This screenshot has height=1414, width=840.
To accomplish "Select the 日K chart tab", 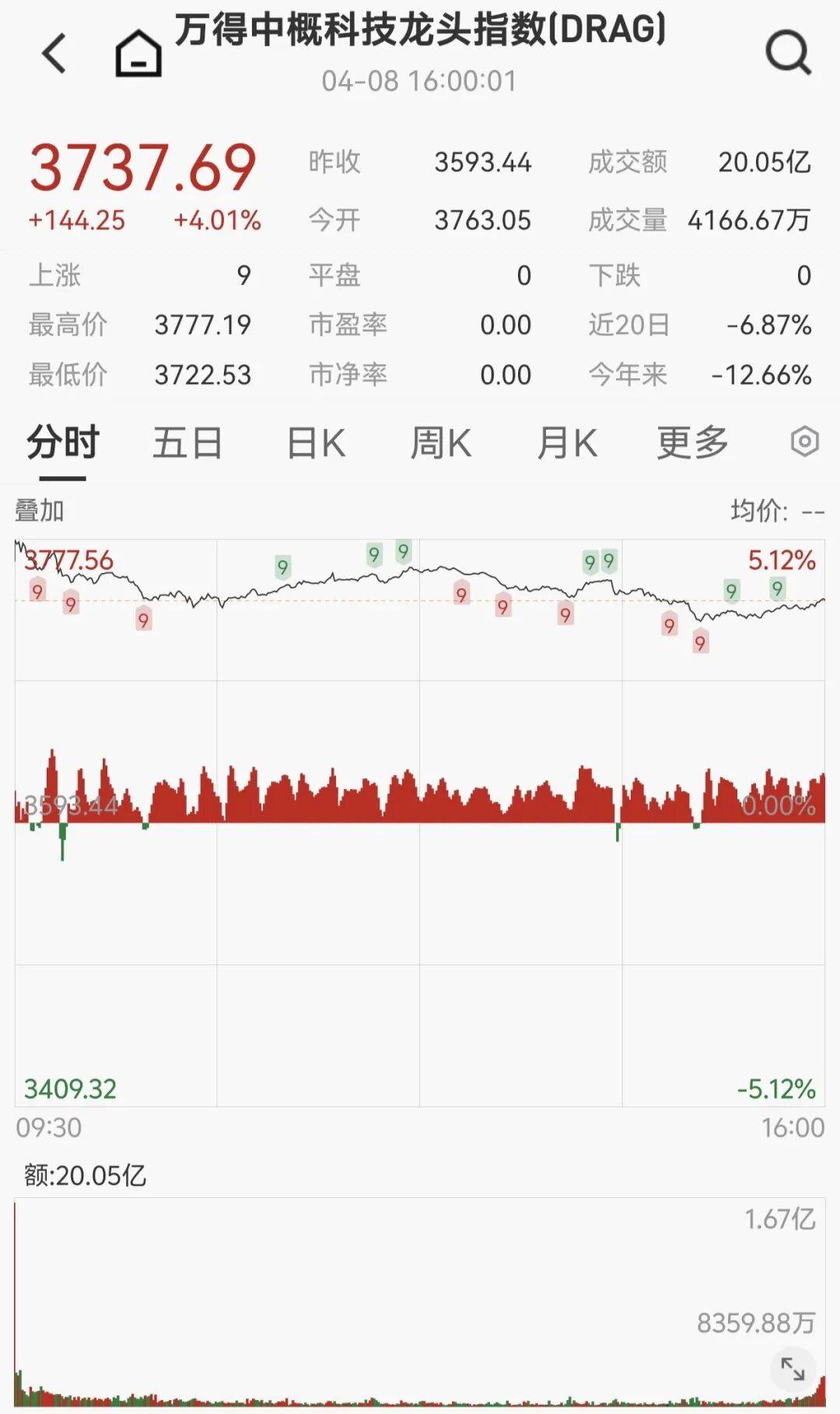I will [316, 444].
